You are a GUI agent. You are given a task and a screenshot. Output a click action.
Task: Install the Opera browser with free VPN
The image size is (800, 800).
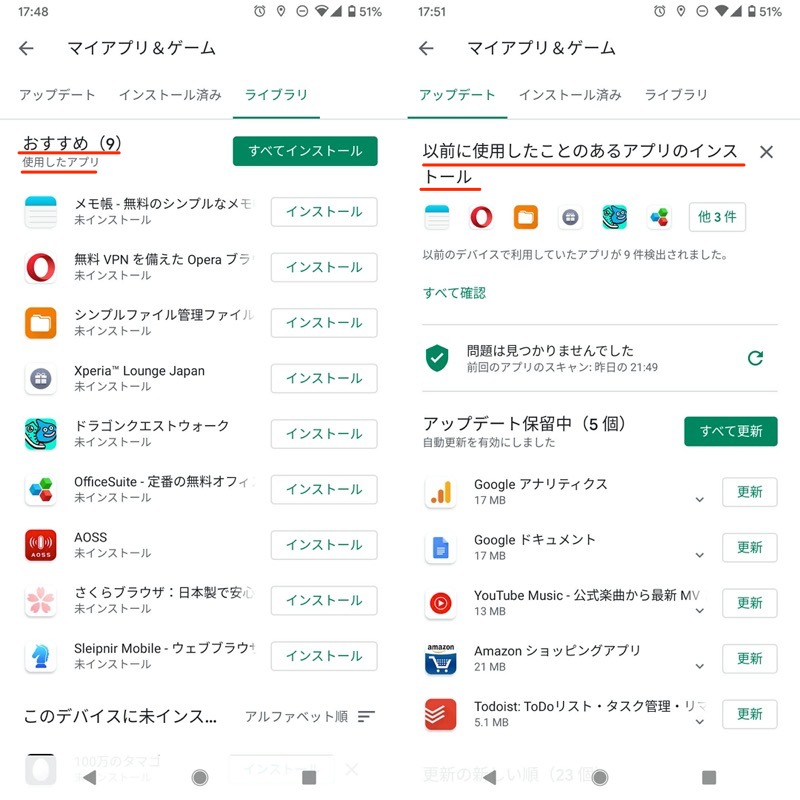pyautogui.click(x=323, y=268)
